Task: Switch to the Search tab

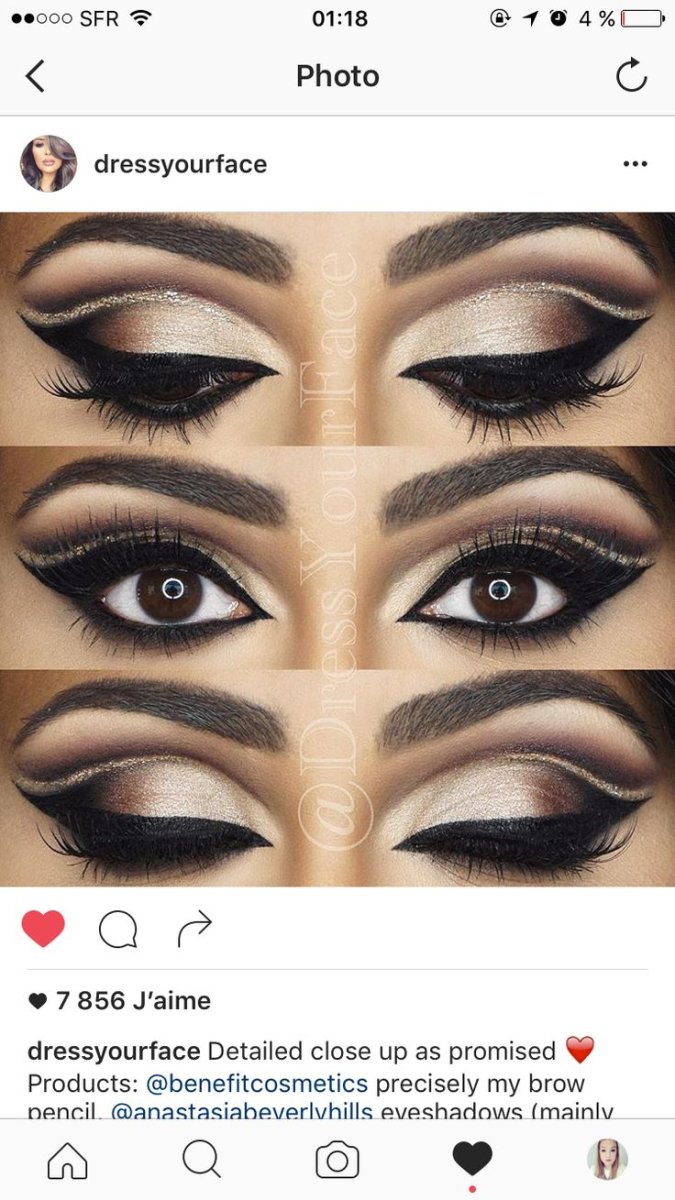Action: 202,1160
